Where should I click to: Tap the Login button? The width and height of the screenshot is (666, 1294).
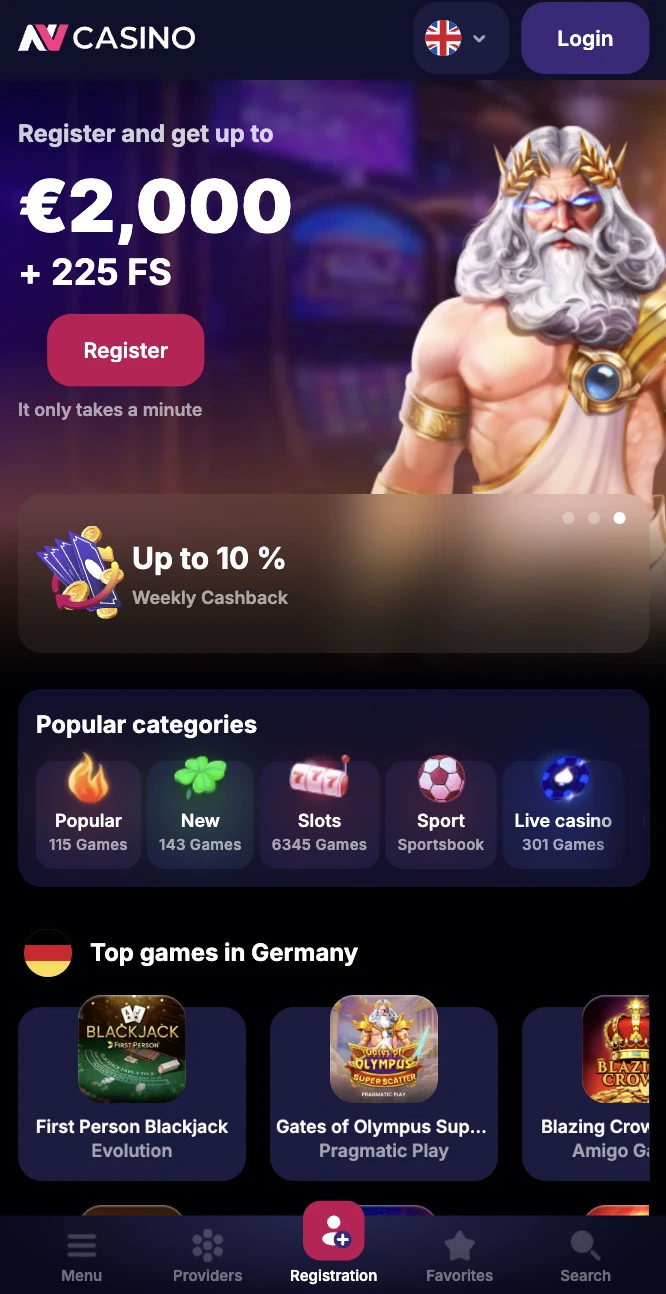(585, 39)
